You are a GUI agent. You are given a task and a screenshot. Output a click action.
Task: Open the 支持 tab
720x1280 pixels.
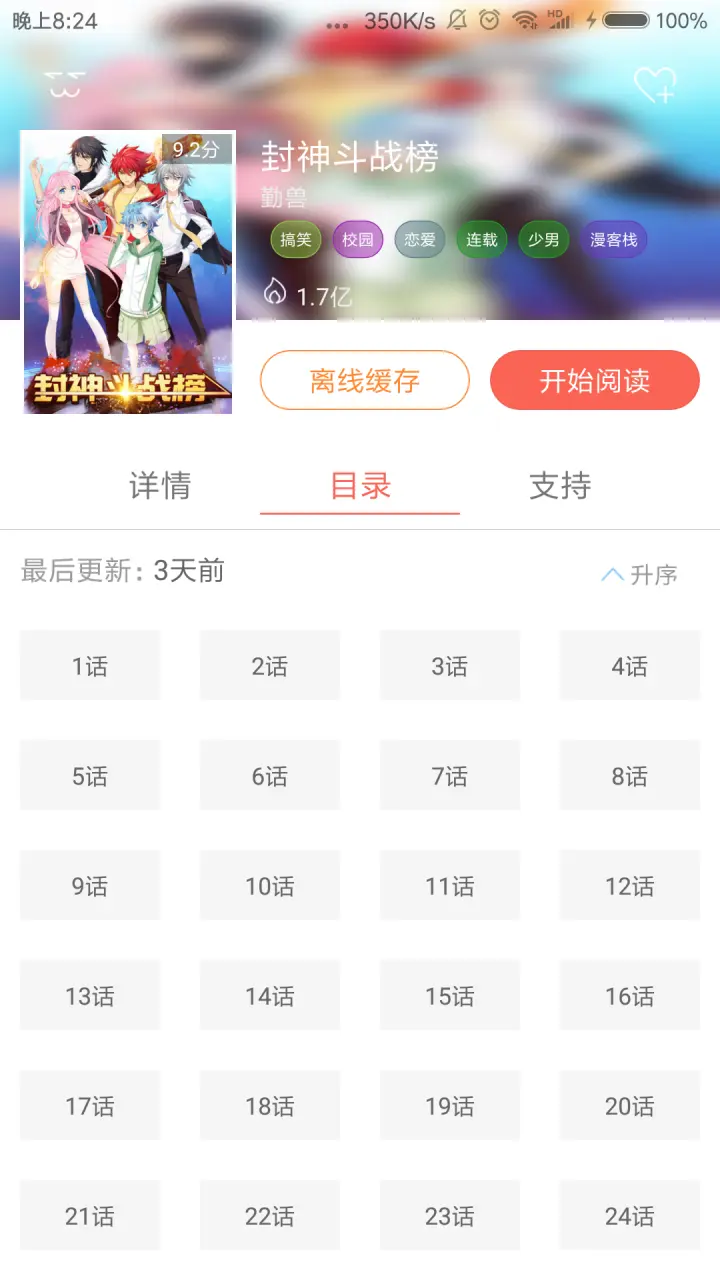pyautogui.click(x=560, y=486)
